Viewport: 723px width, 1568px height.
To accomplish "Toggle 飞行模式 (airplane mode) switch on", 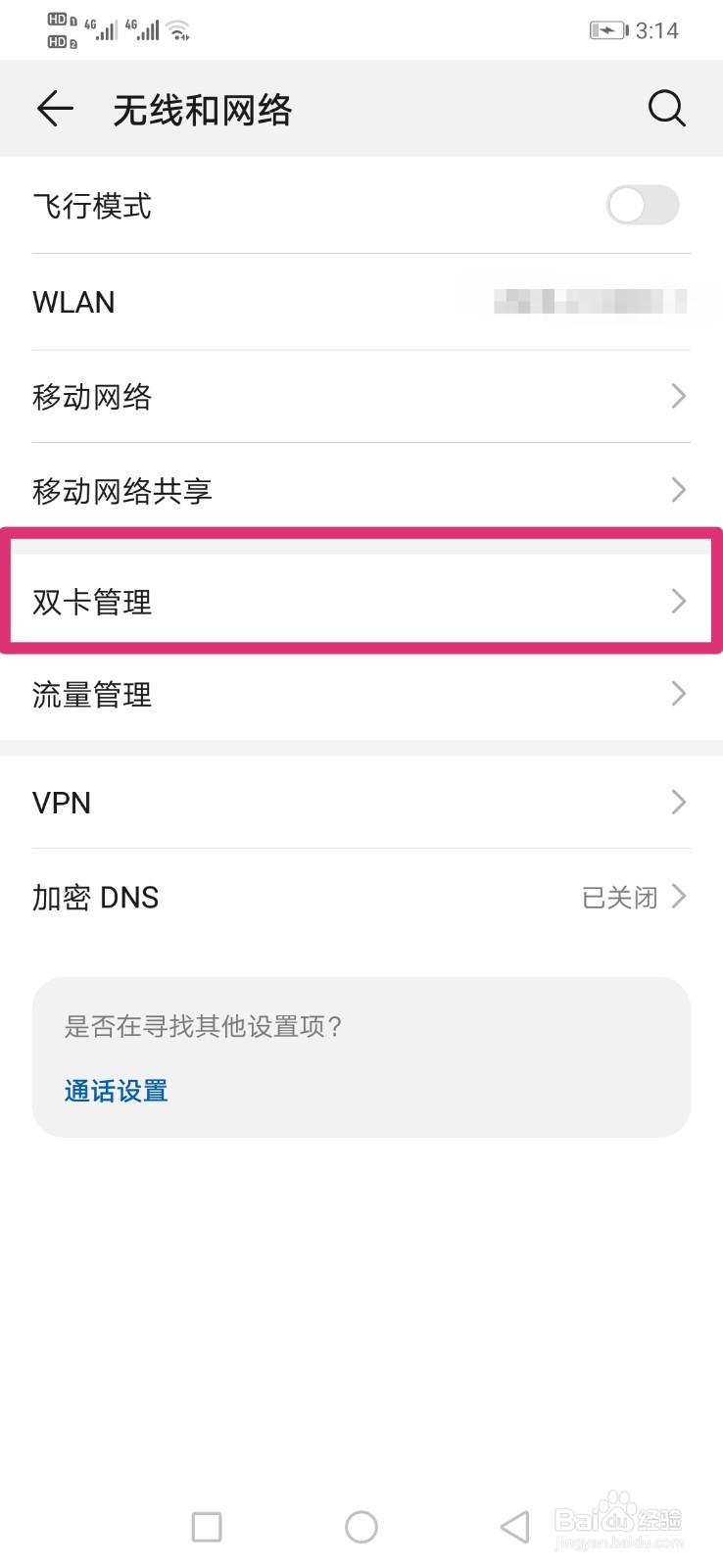I will coord(642,205).
